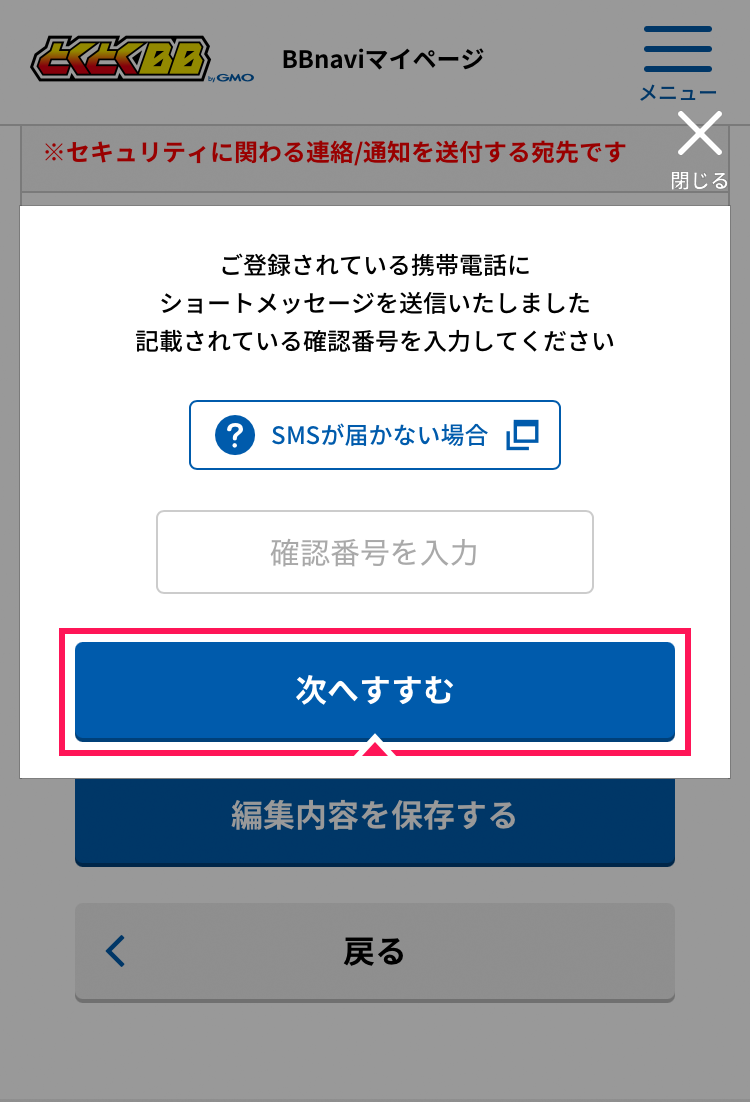Select the back chevron on the 戻る button
Screen dimensions: 750x1102
tap(113, 952)
